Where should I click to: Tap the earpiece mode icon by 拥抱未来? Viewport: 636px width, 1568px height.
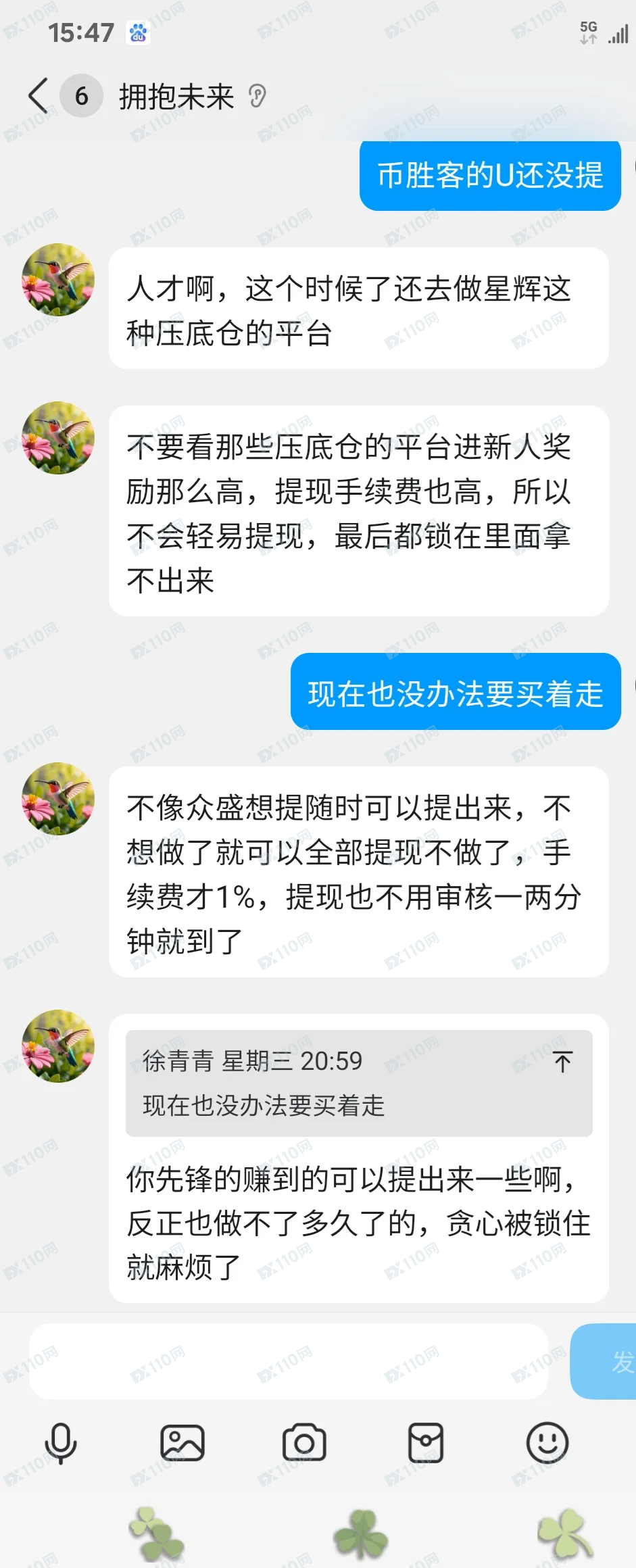[x=258, y=96]
